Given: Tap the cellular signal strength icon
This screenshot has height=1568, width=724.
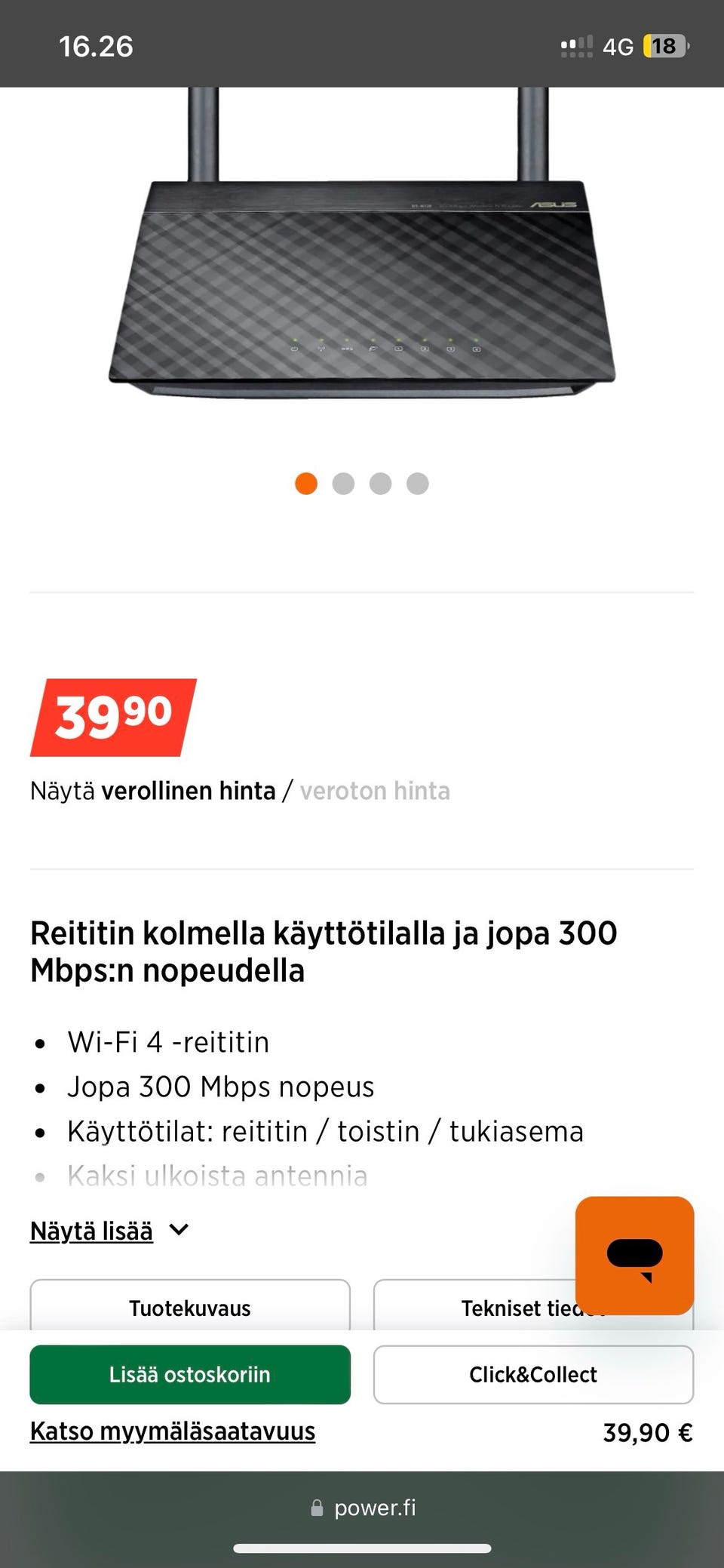Looking at the screenshot, I should [x=575, y=47].
